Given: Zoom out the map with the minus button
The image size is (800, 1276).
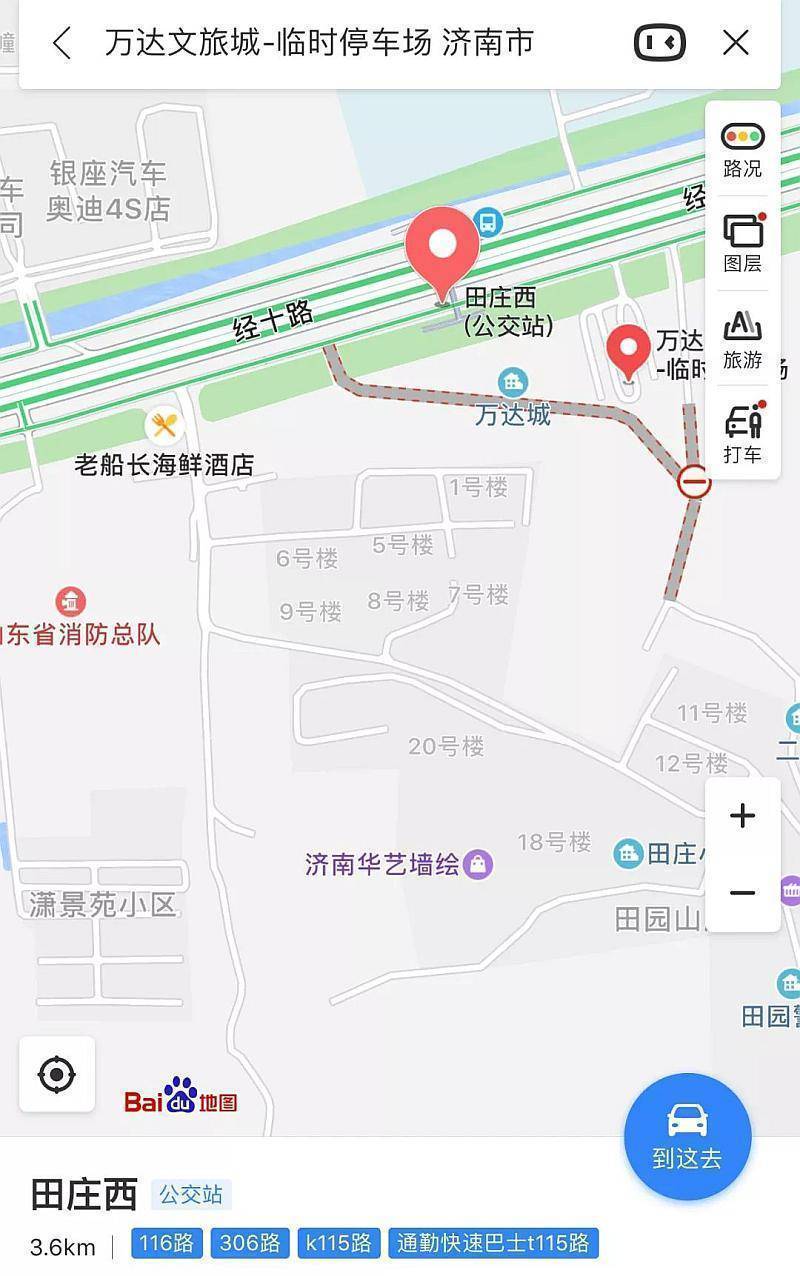Looking at the screenshot, I should pos(742,893).
